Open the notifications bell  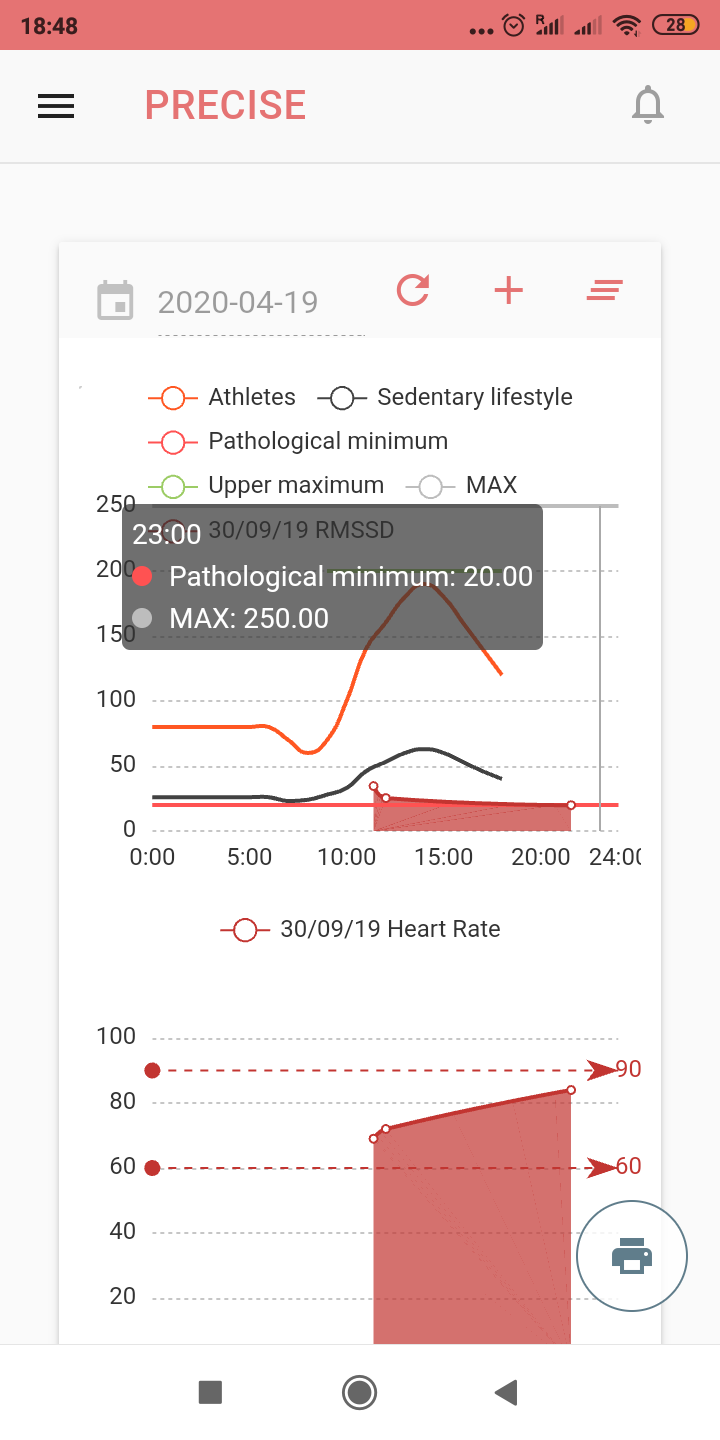[x=648, y=105]
